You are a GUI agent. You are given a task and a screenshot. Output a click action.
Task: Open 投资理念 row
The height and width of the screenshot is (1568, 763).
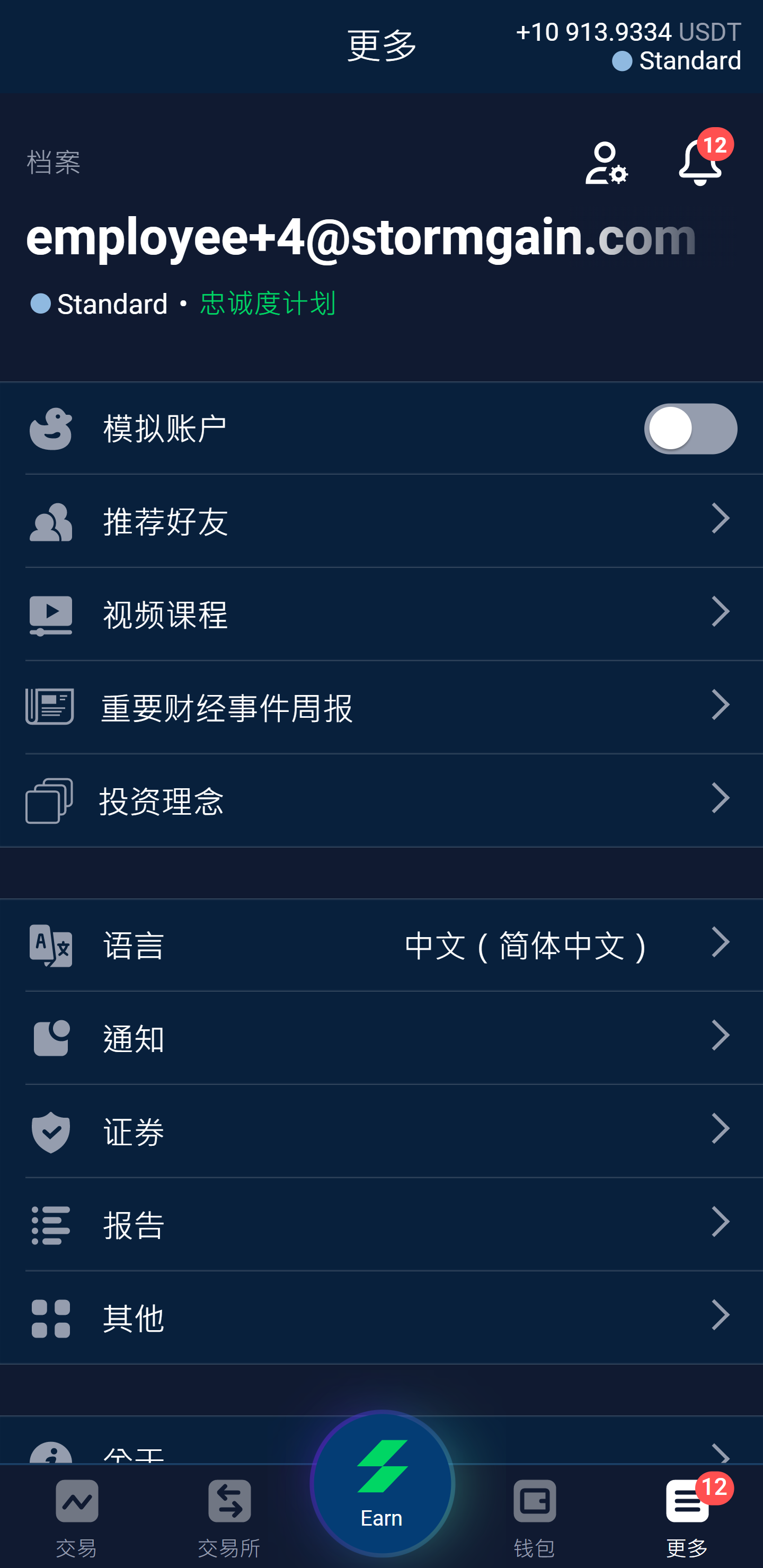381,800
